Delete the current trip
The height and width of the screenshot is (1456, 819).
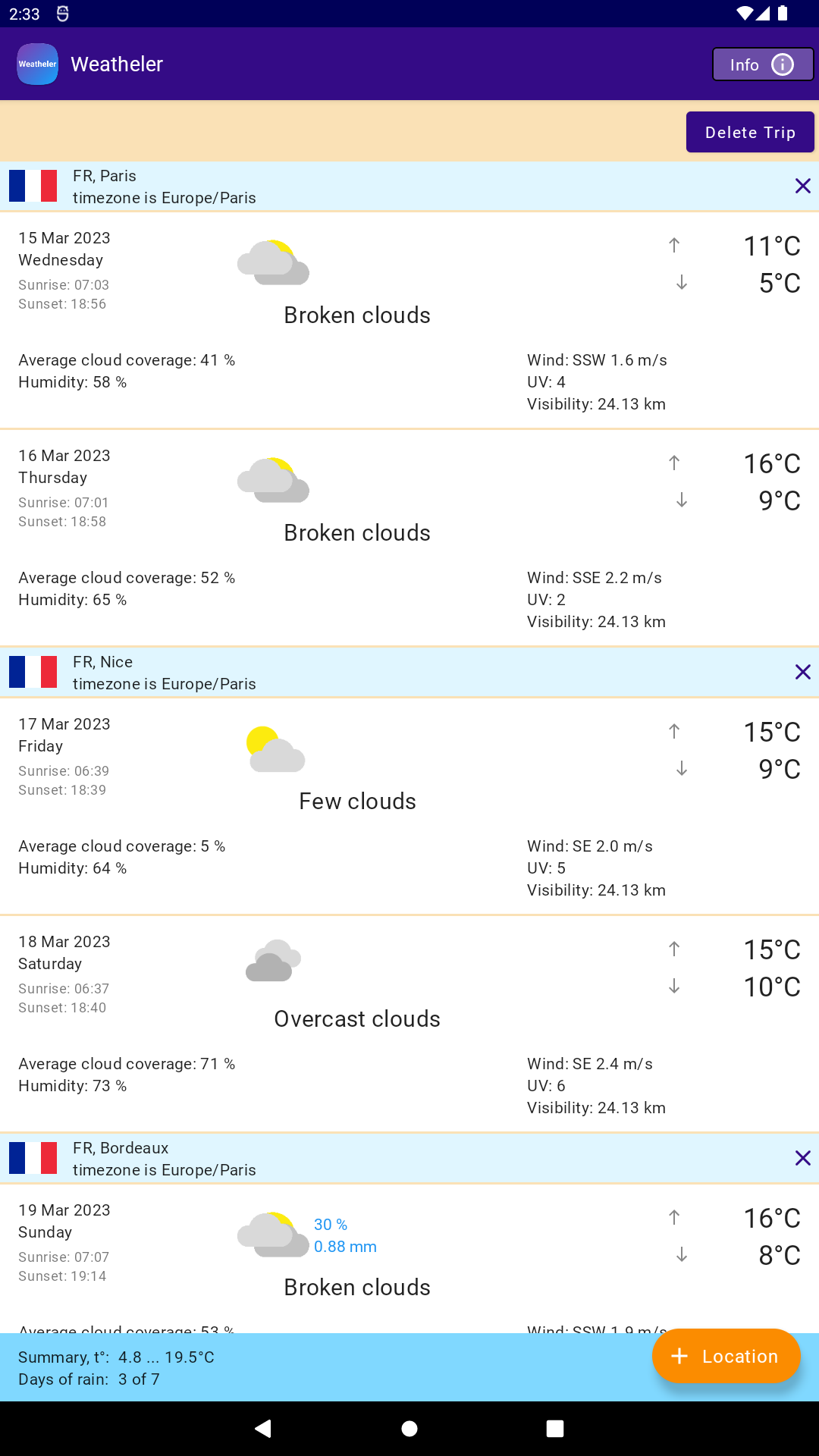[x=749, y=132]
